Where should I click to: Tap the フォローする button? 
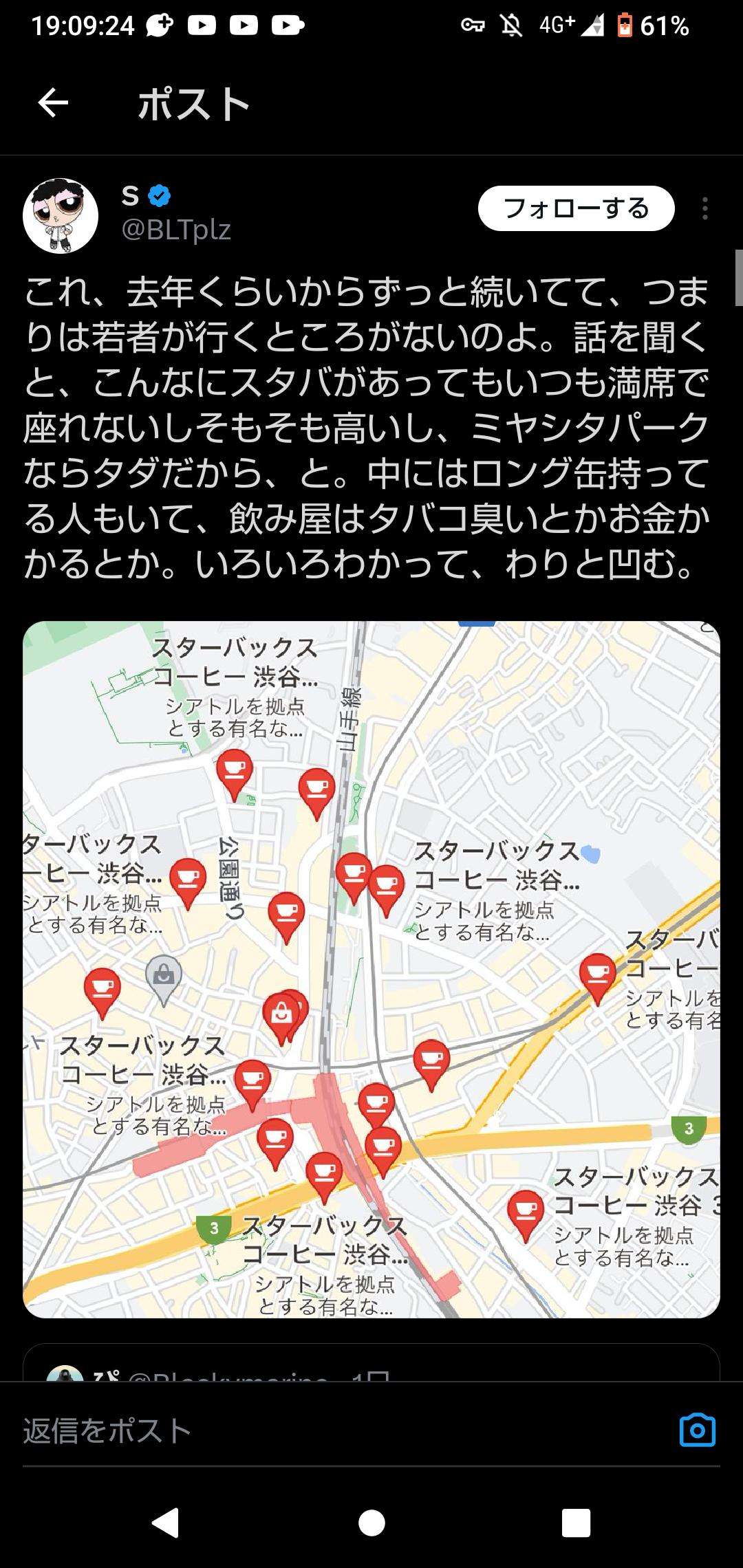(x=576, y=208)
